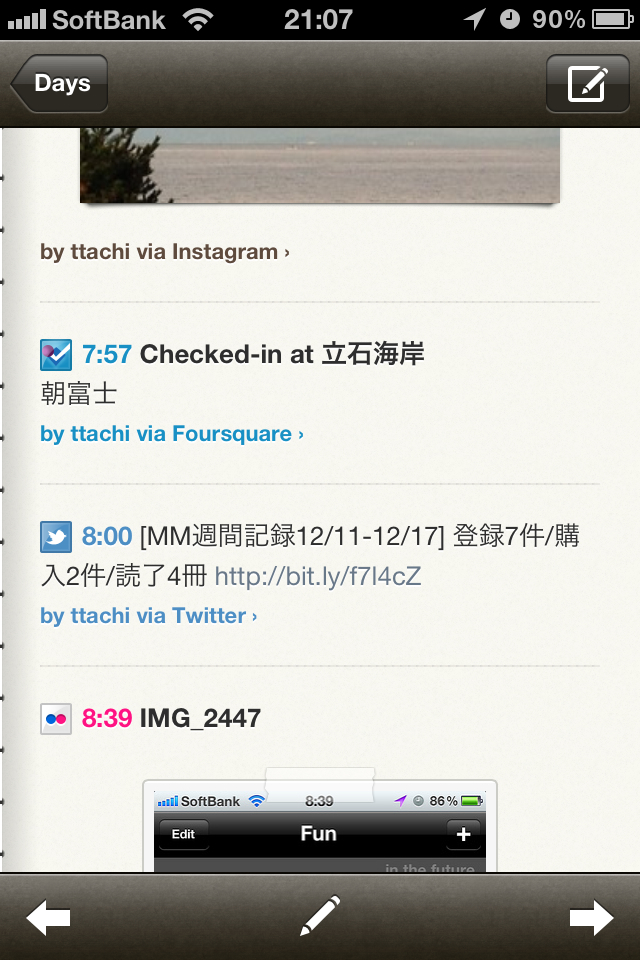
Task: Open the Instagram photo at top
Action: coord(319,165)
